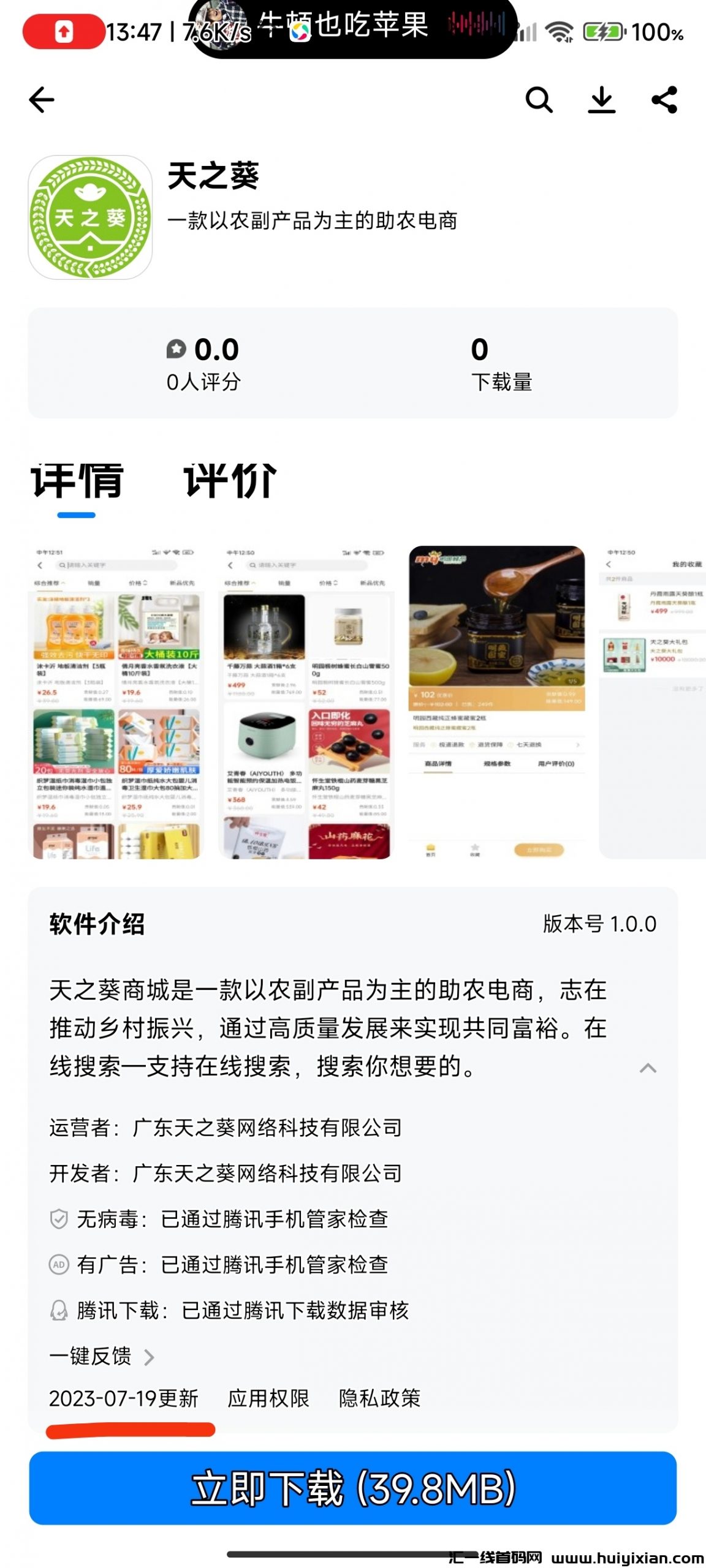View 应用权限 permissions
The height and width of the screenshot is (1568, 706).
268,1399
